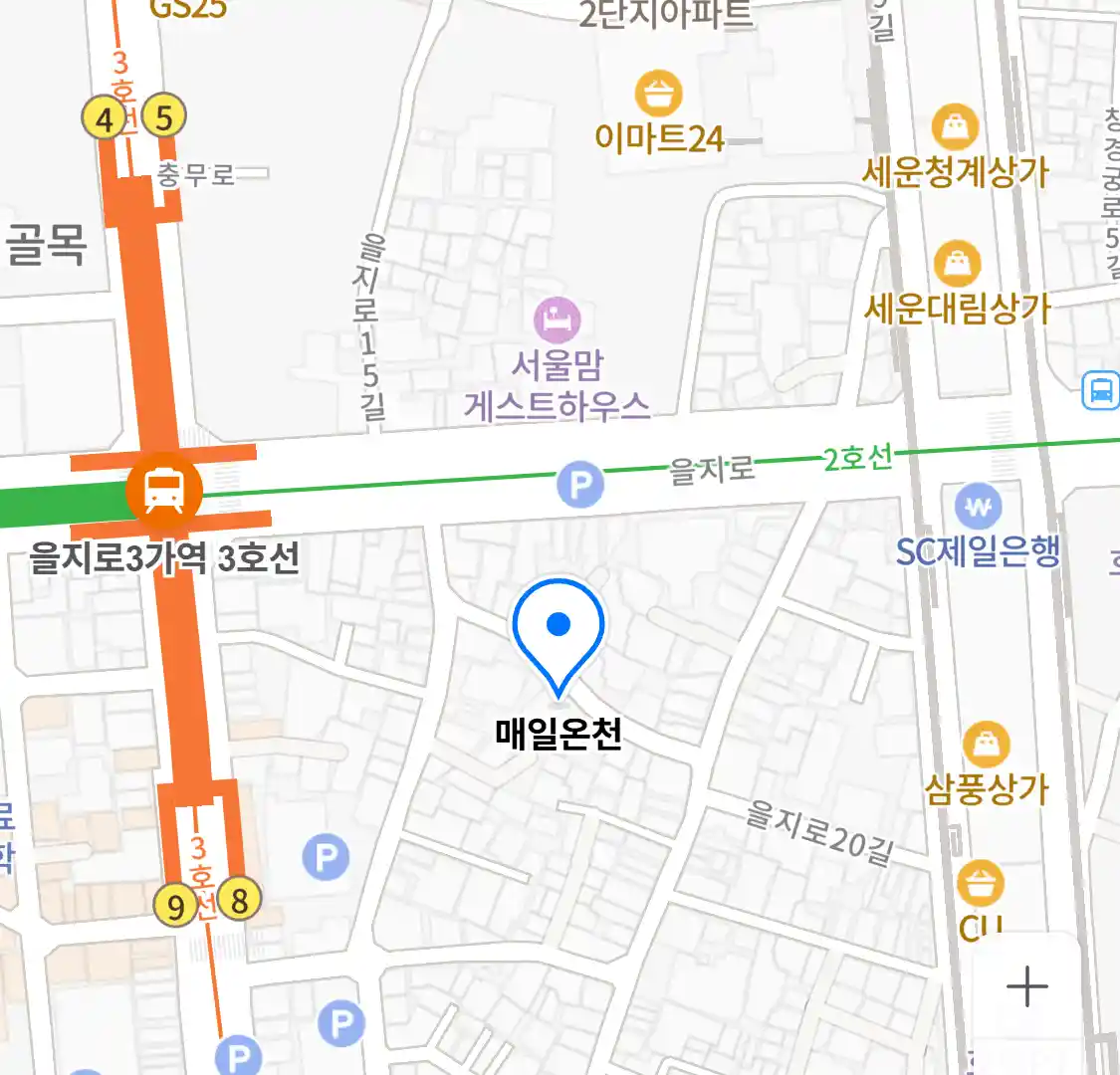This screenshot has height=1075, width=1120.
Task: Open the 을지로3가역 3호선 station marker
Action: pos(163,491)
